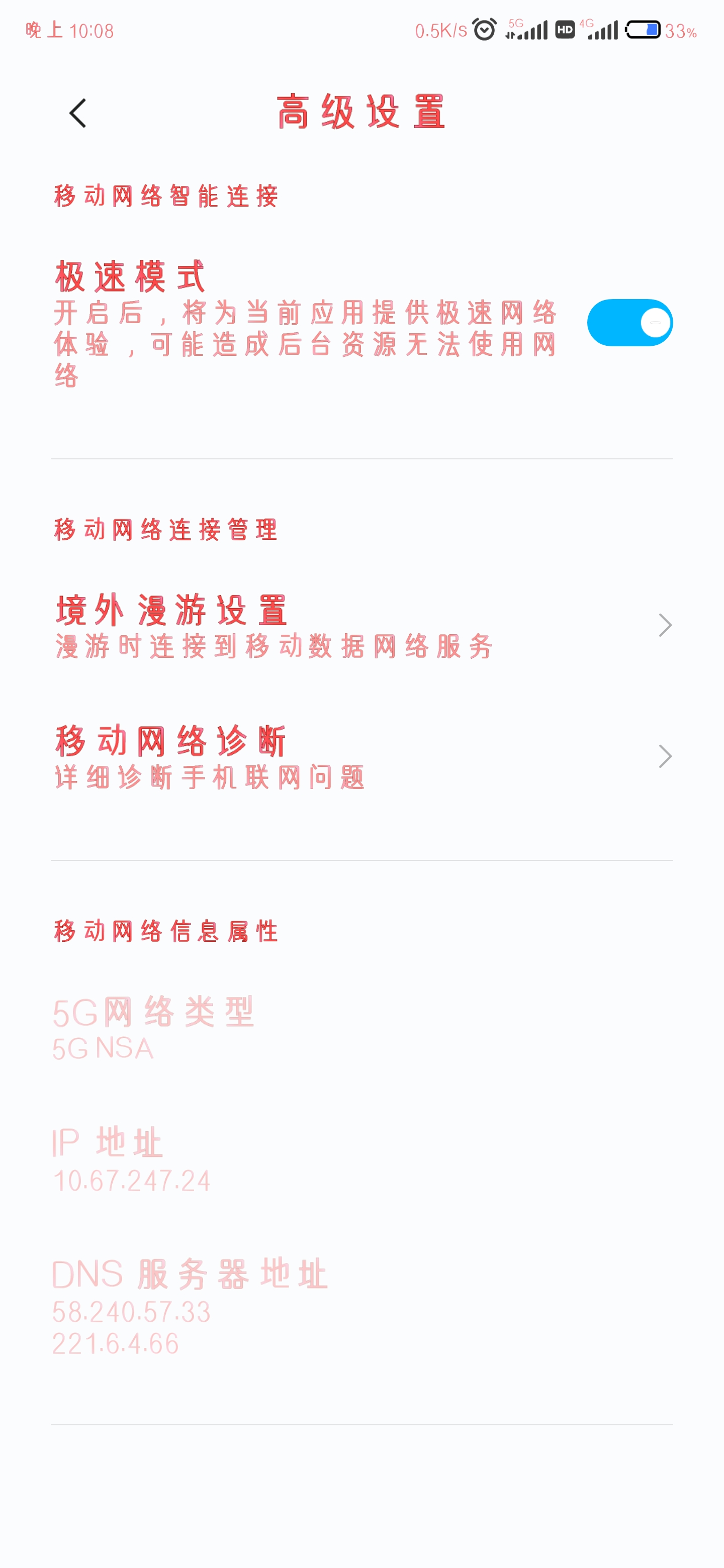Turn off the 极速模式 switch

[629, 323]
